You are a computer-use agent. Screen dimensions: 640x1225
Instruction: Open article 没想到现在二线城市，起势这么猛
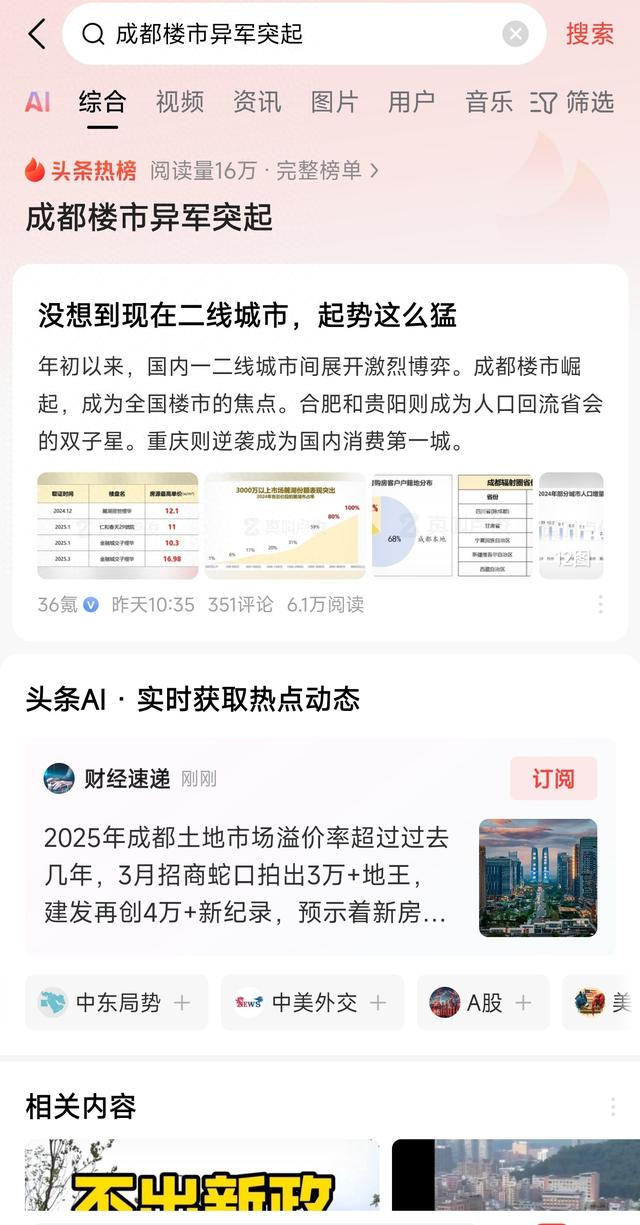pos(248,316)
